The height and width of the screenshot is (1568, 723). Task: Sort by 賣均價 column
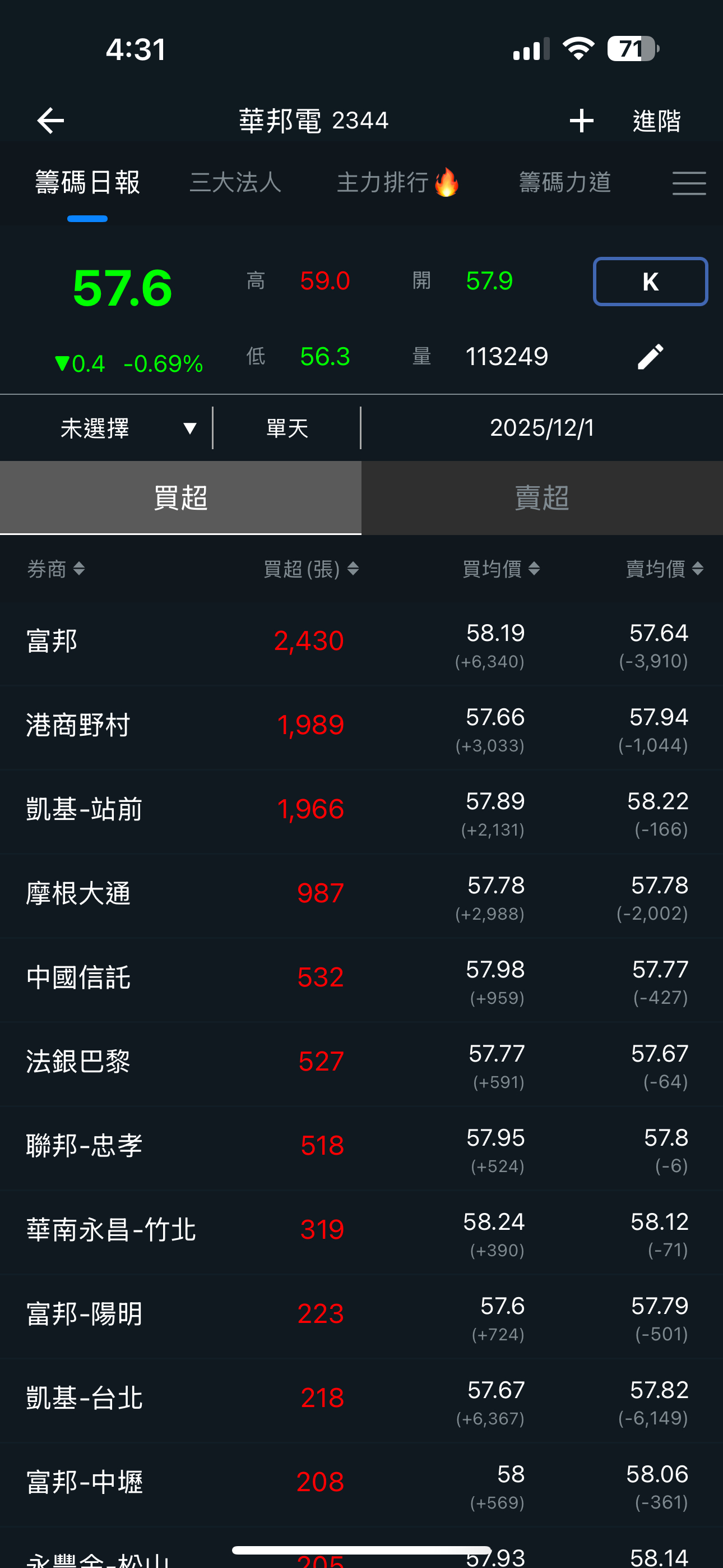point(665,569)
